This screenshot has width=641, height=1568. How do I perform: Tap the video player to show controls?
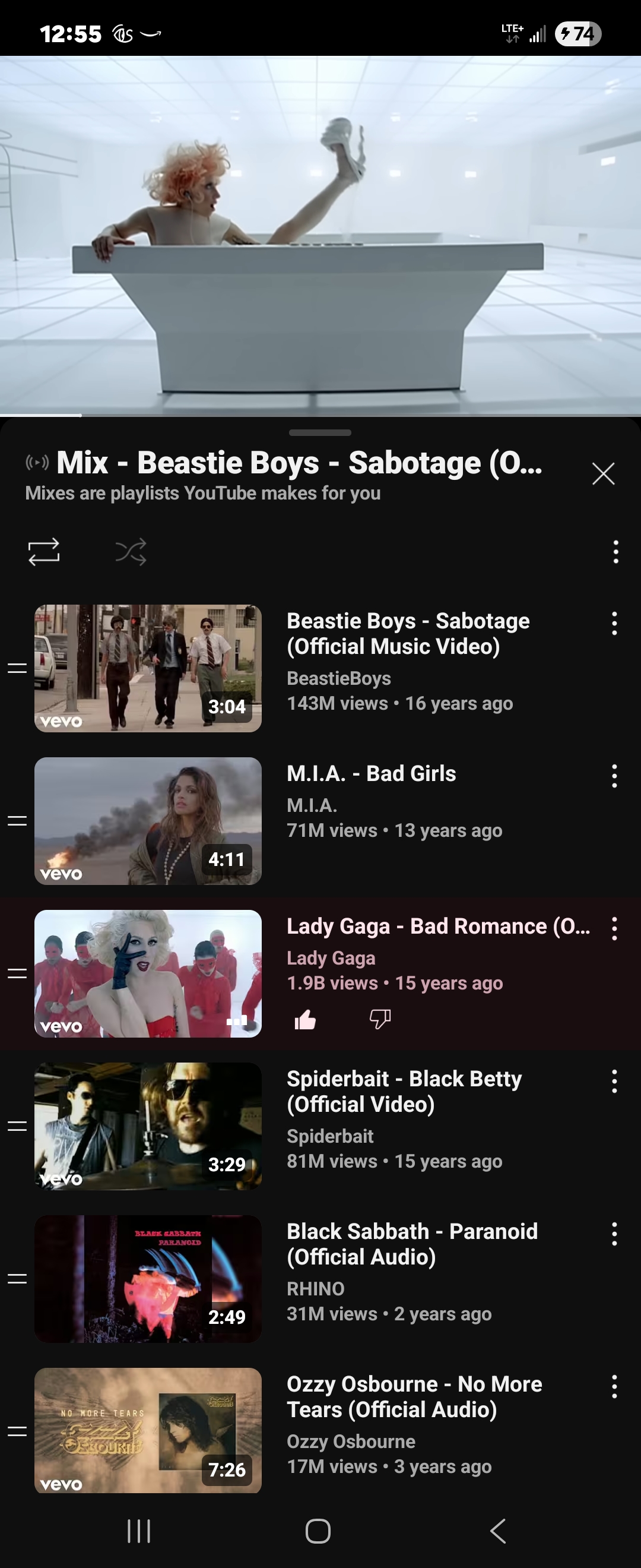(x=320, y=236)
